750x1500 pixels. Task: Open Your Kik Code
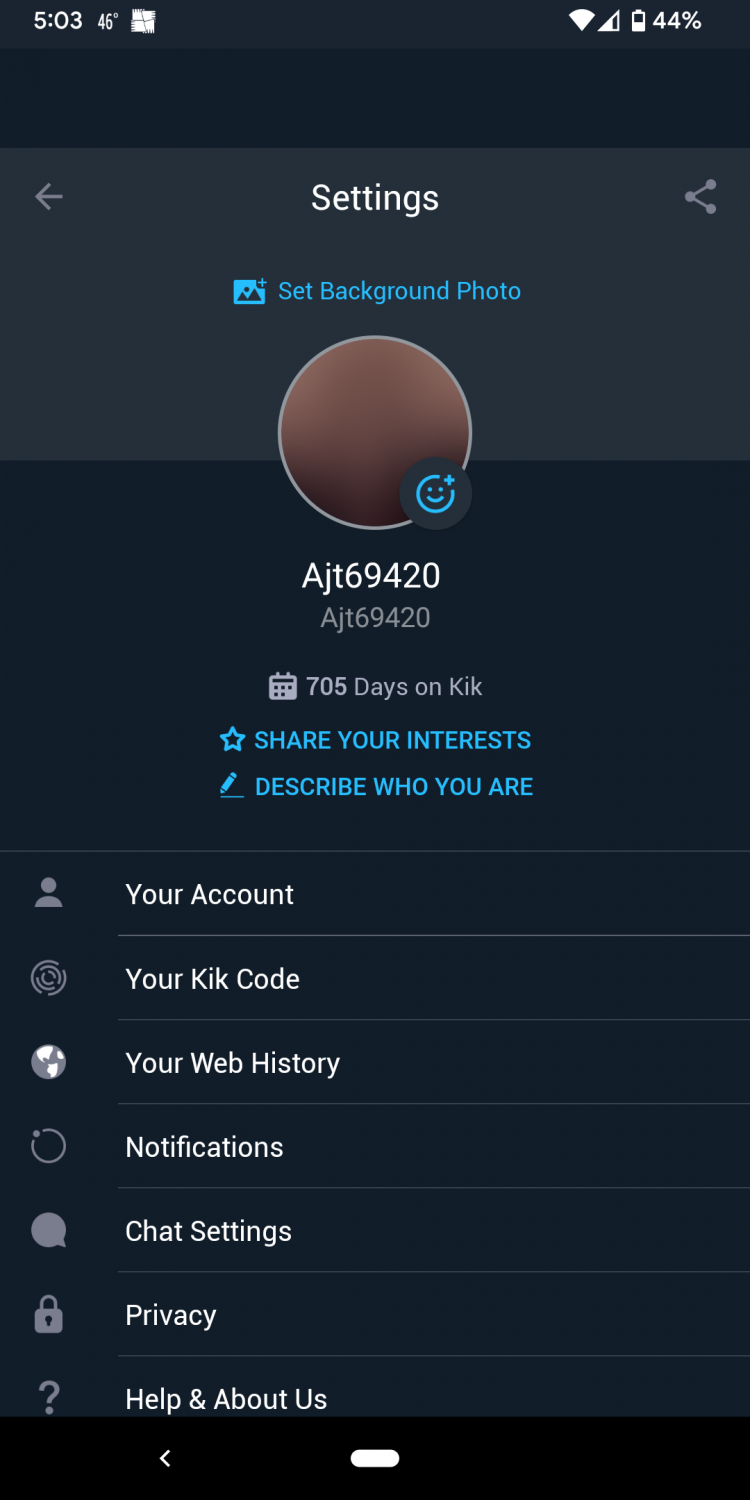(375, 978)
